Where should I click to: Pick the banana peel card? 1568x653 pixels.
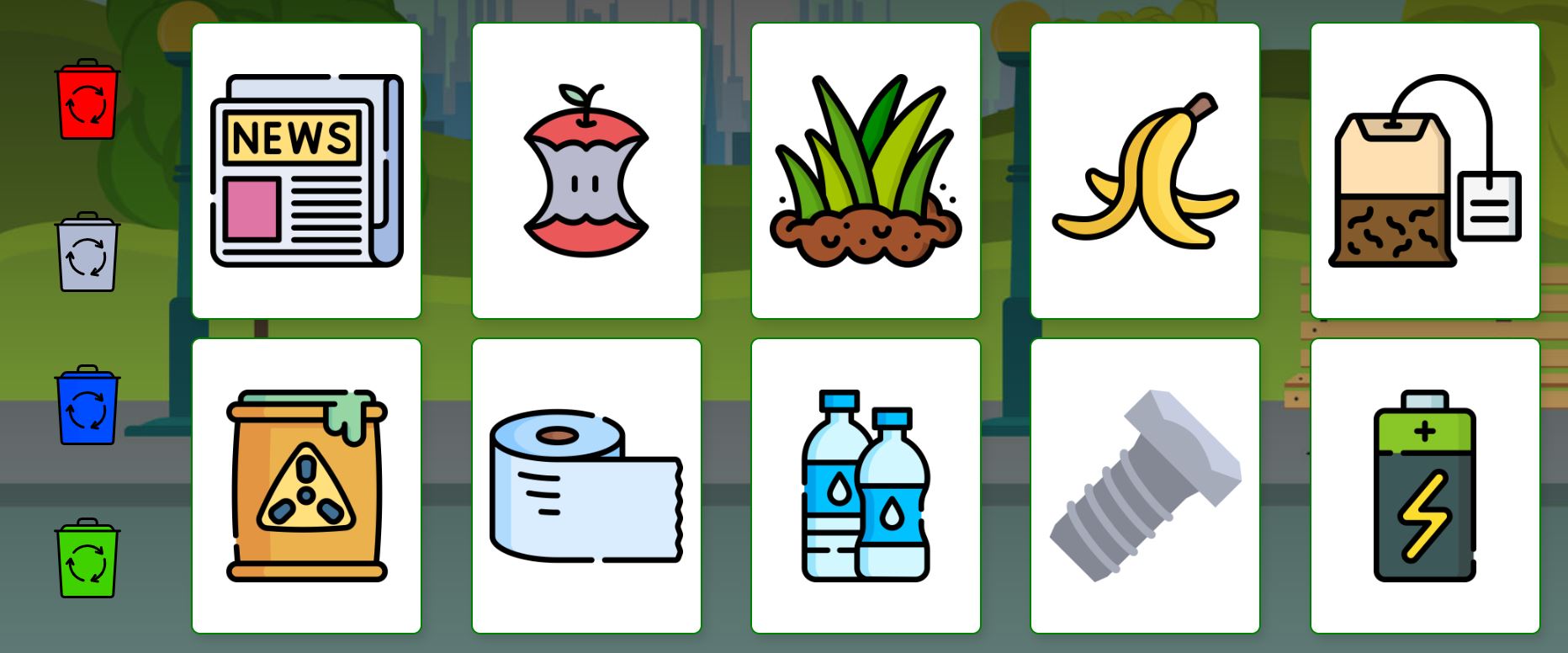(x=1145, y=171)
